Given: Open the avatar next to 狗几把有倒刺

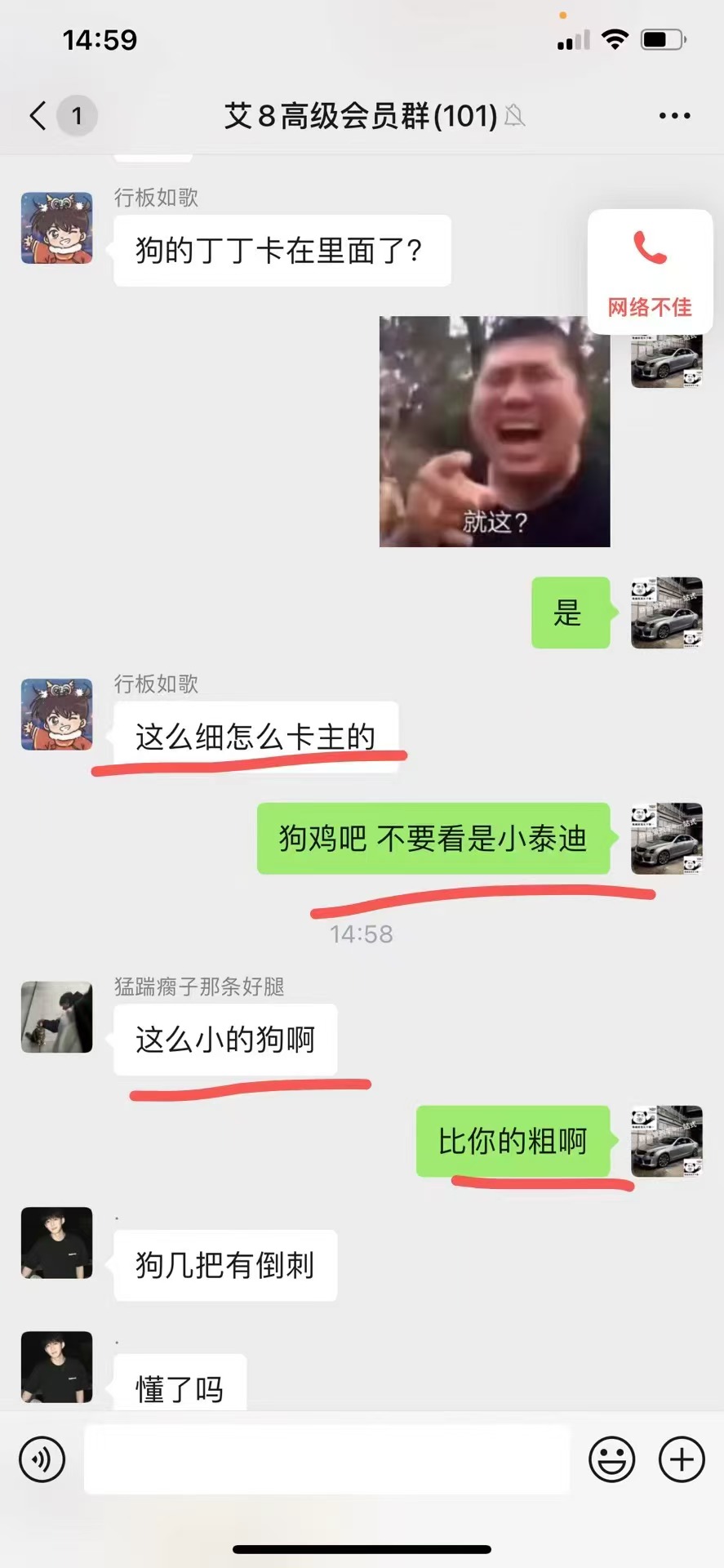Looking at the screenshot, I should pos(56,1242).
